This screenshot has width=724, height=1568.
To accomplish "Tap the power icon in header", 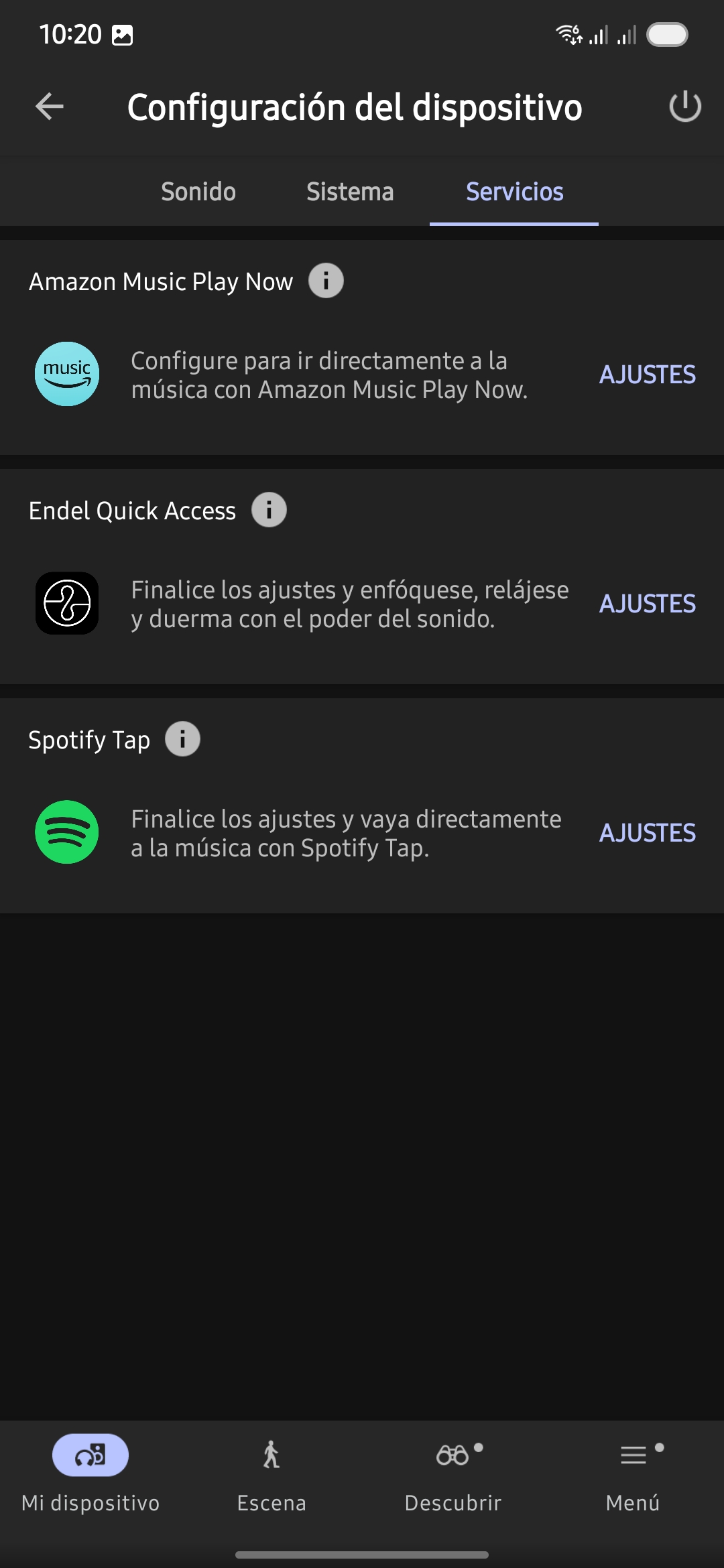I will coord(685,107).
